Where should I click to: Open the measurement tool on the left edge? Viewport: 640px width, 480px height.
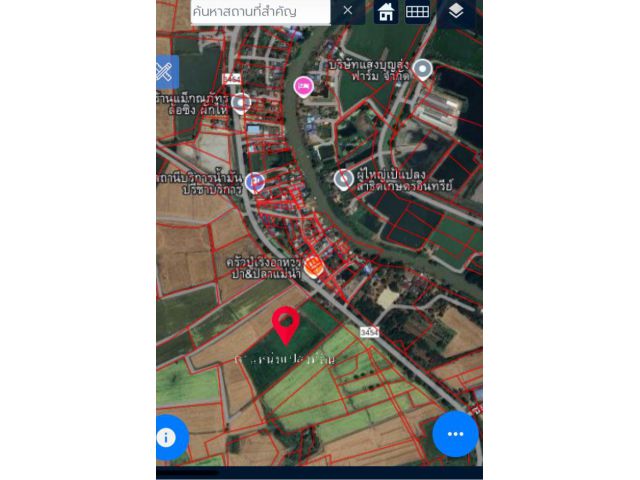(x=165, y=71)
